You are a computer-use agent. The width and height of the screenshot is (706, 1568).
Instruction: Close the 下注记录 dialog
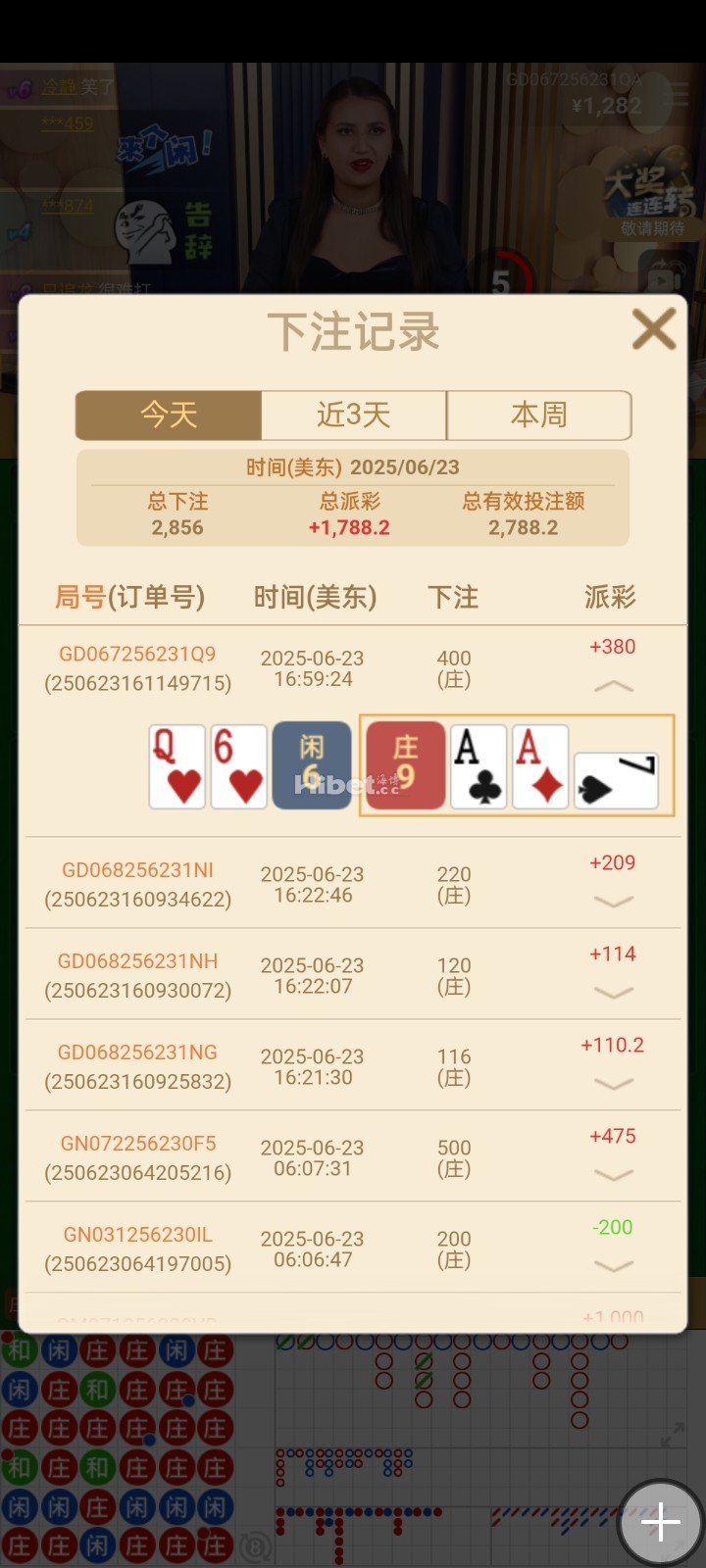(x=654, y=329)
